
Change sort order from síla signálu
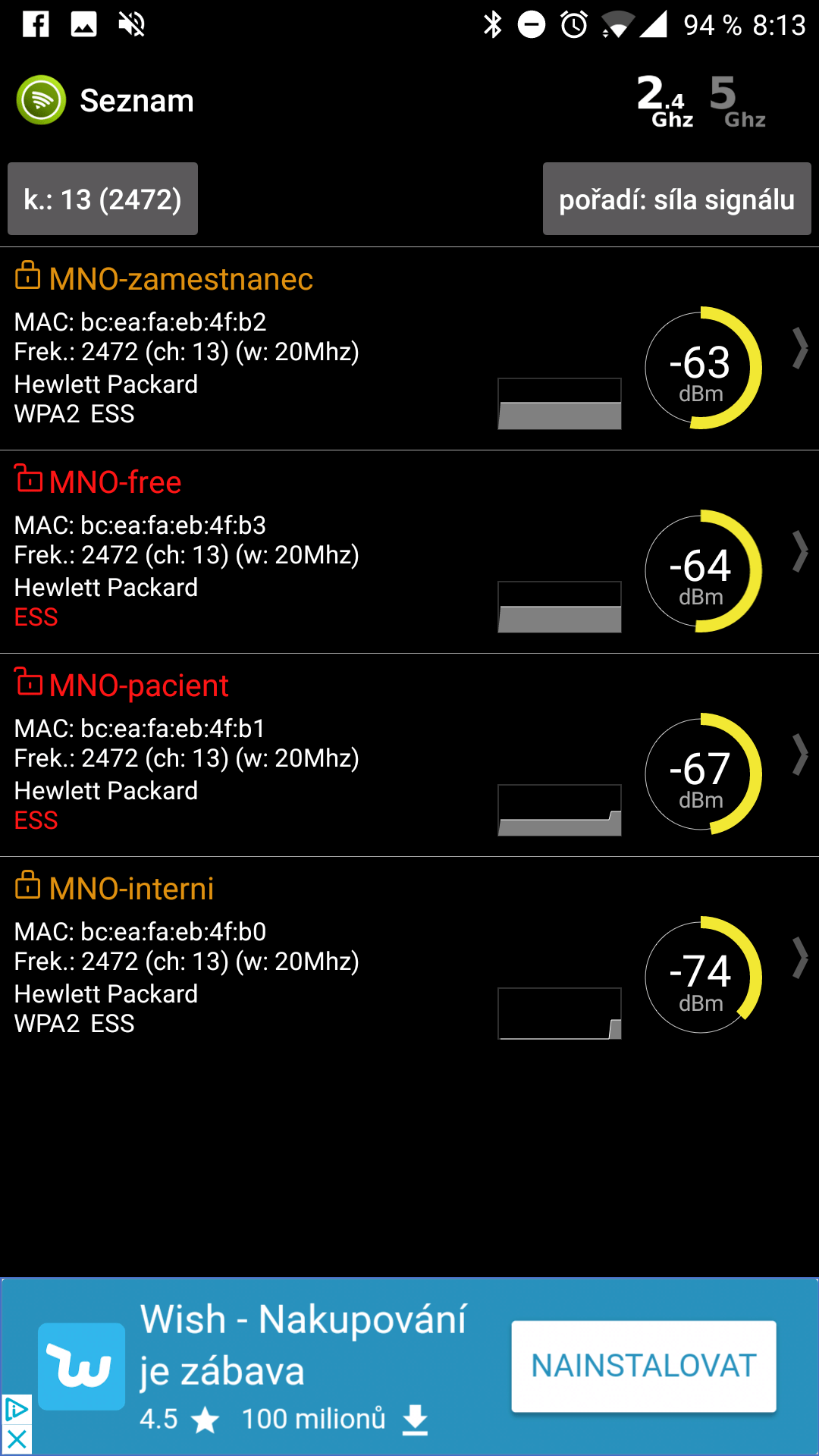[676, 199]
